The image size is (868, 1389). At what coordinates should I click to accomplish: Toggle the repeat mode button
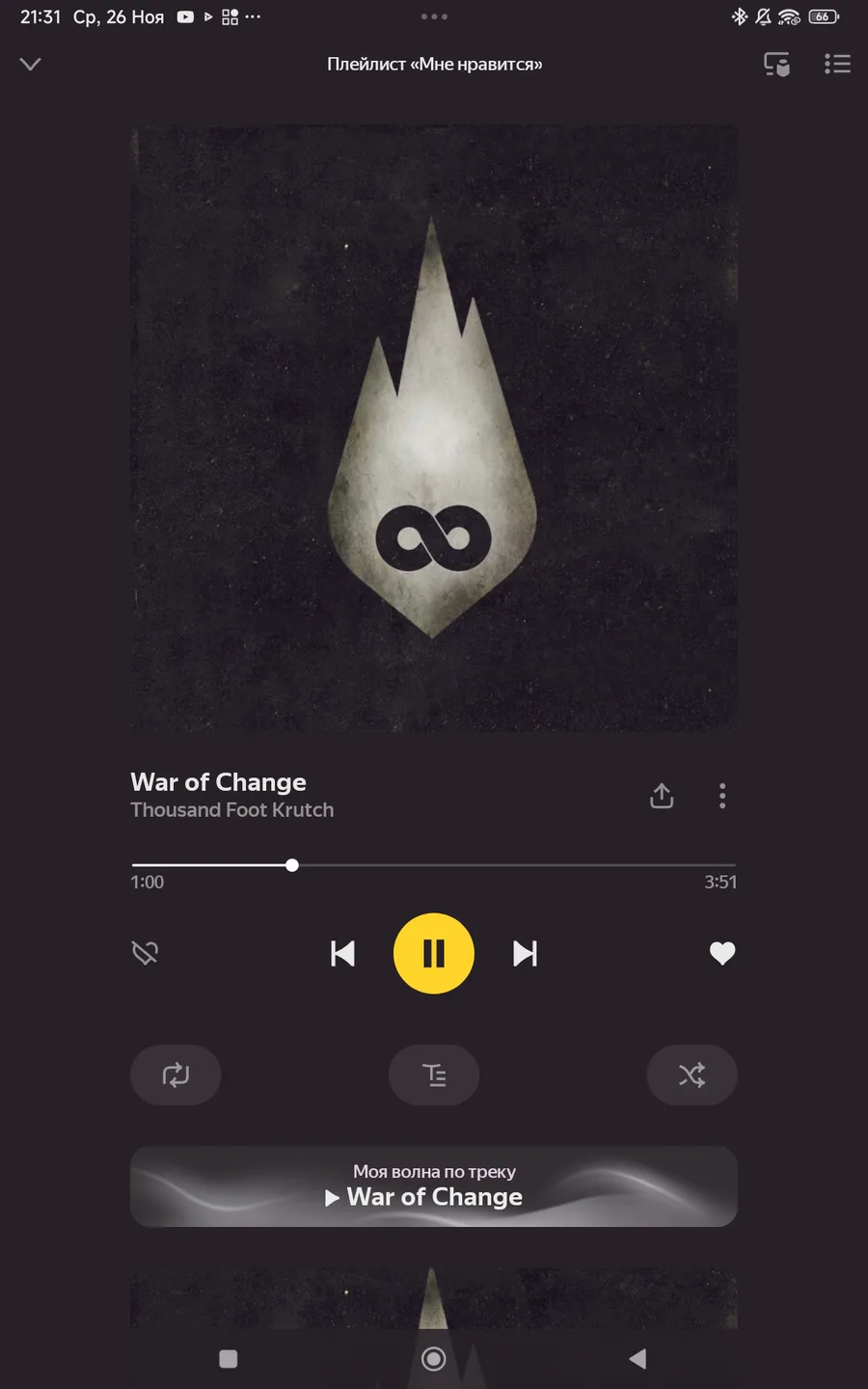tap(176, 1075)
